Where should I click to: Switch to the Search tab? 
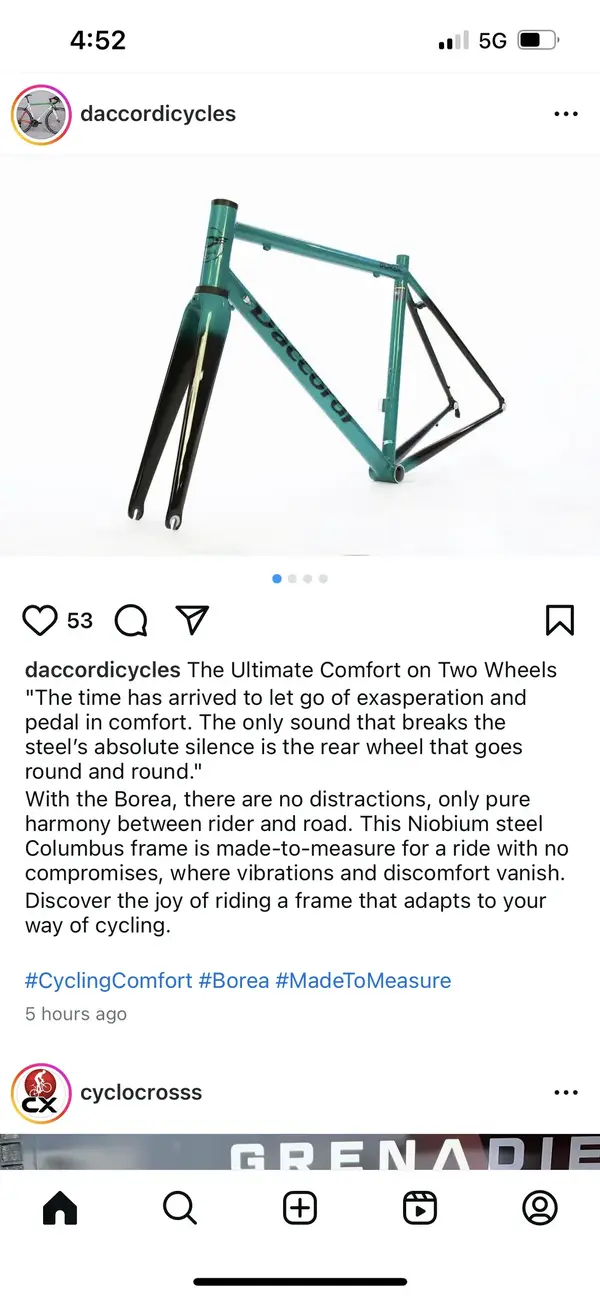click(180, 1208)
